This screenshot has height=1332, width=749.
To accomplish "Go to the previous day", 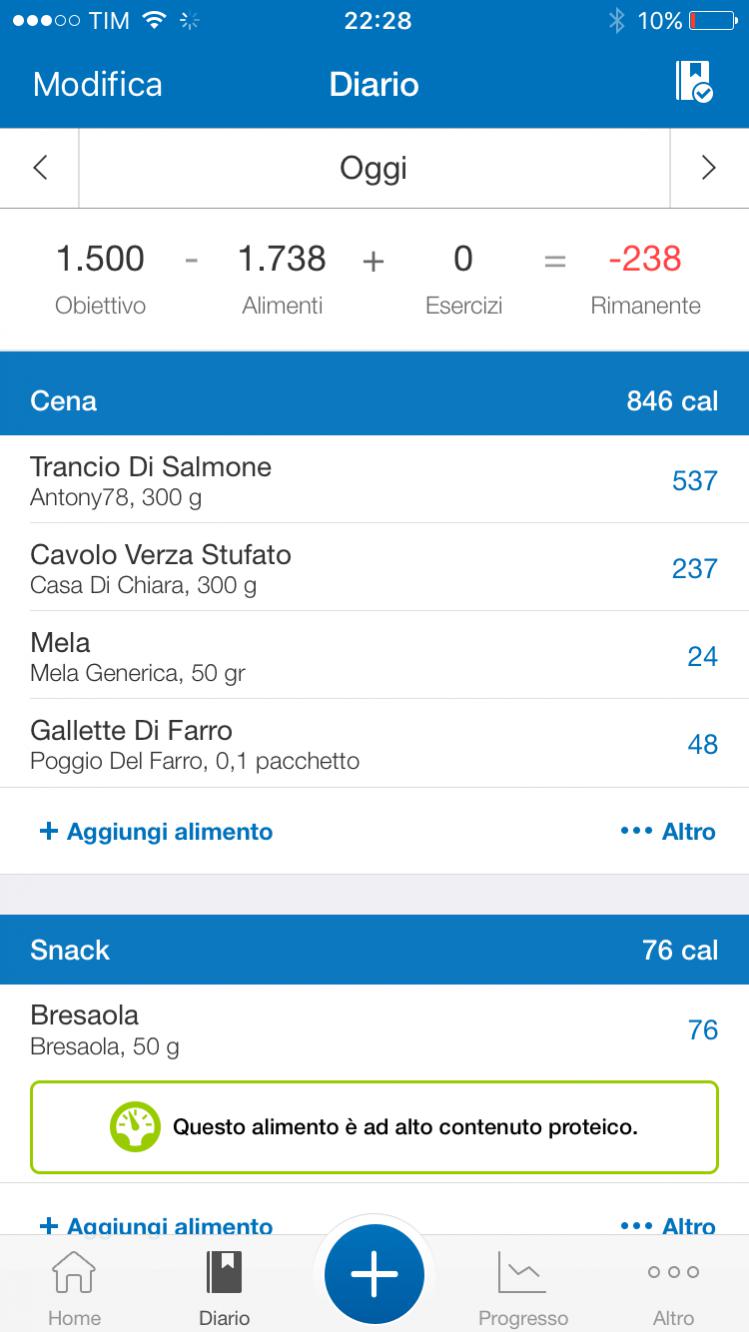I will pos(40,168).
